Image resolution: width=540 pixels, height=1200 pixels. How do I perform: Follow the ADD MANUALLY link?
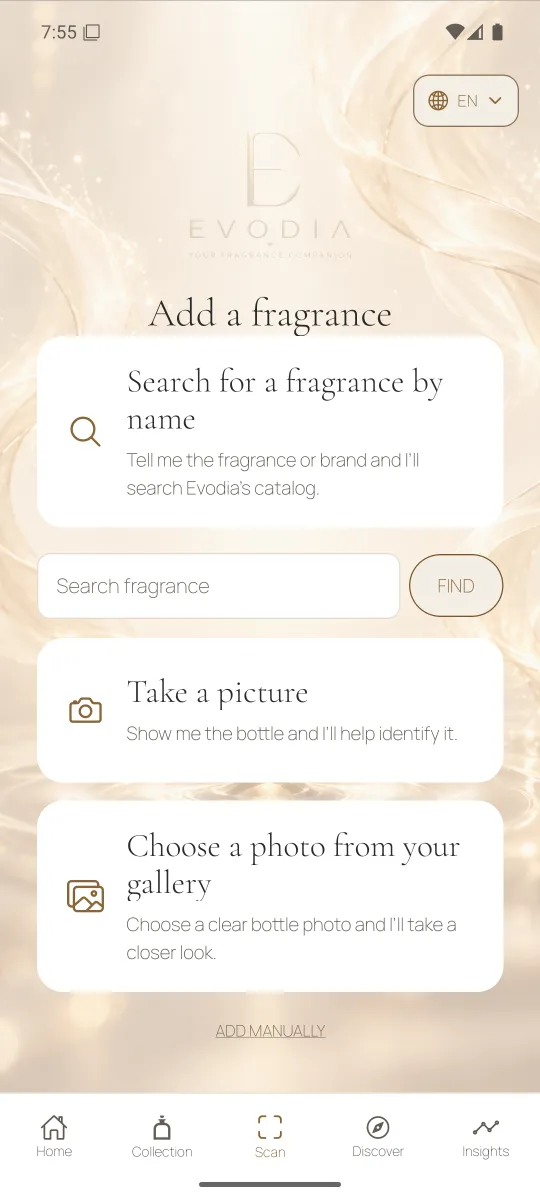pos(271,1031)
